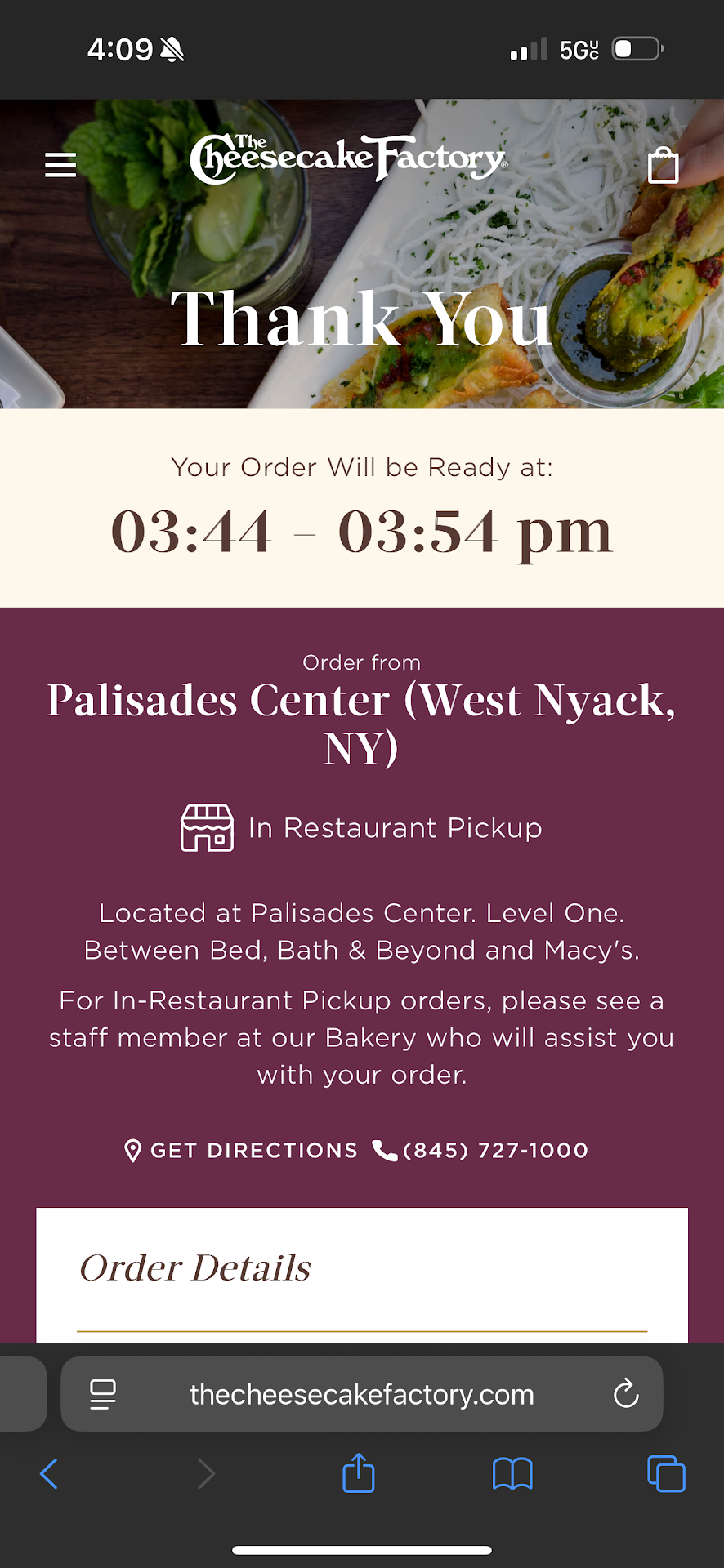The height and width of the screenshot is (1568, 724).
Task: Show all open Safari tabs
Action: 666,1474
